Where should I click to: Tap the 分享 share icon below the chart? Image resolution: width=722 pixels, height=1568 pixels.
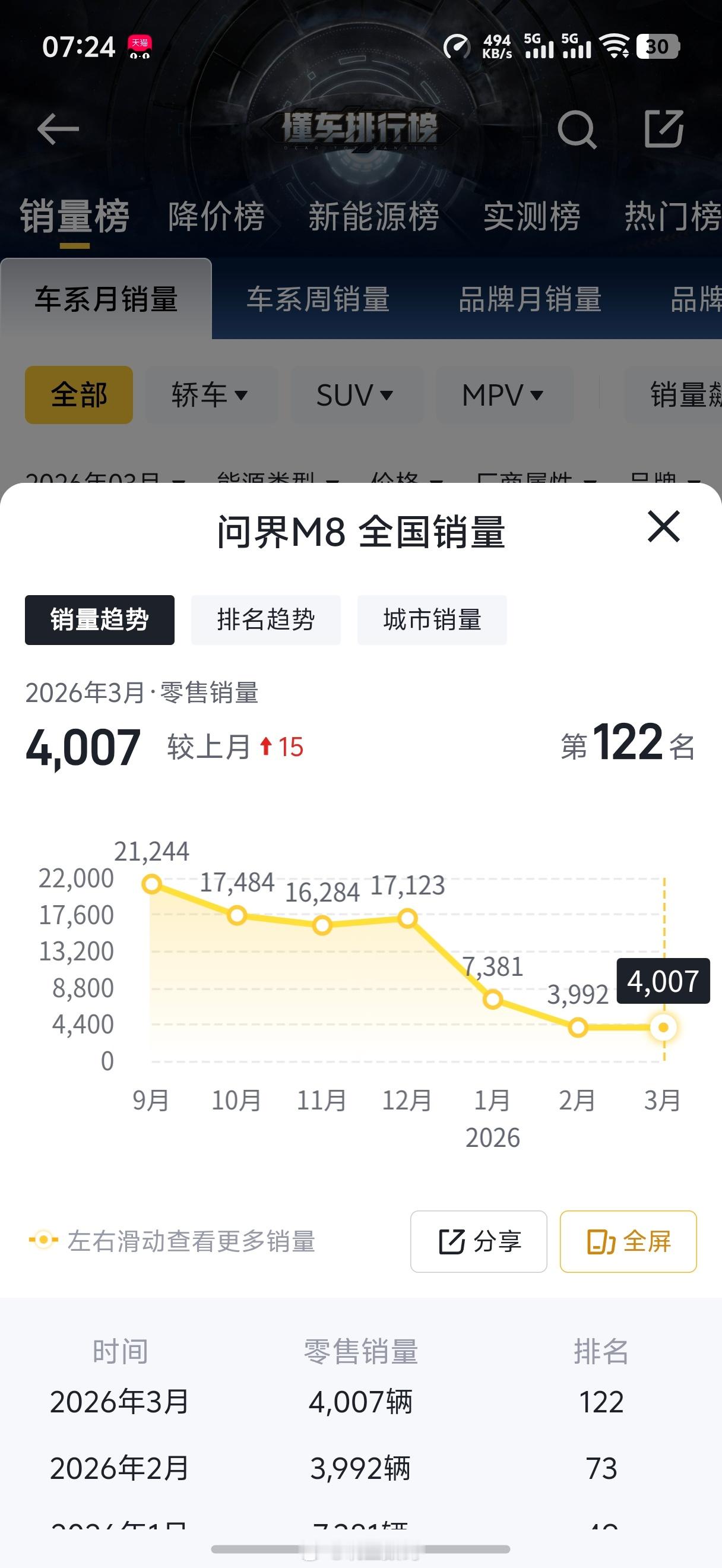point(478,1241)
